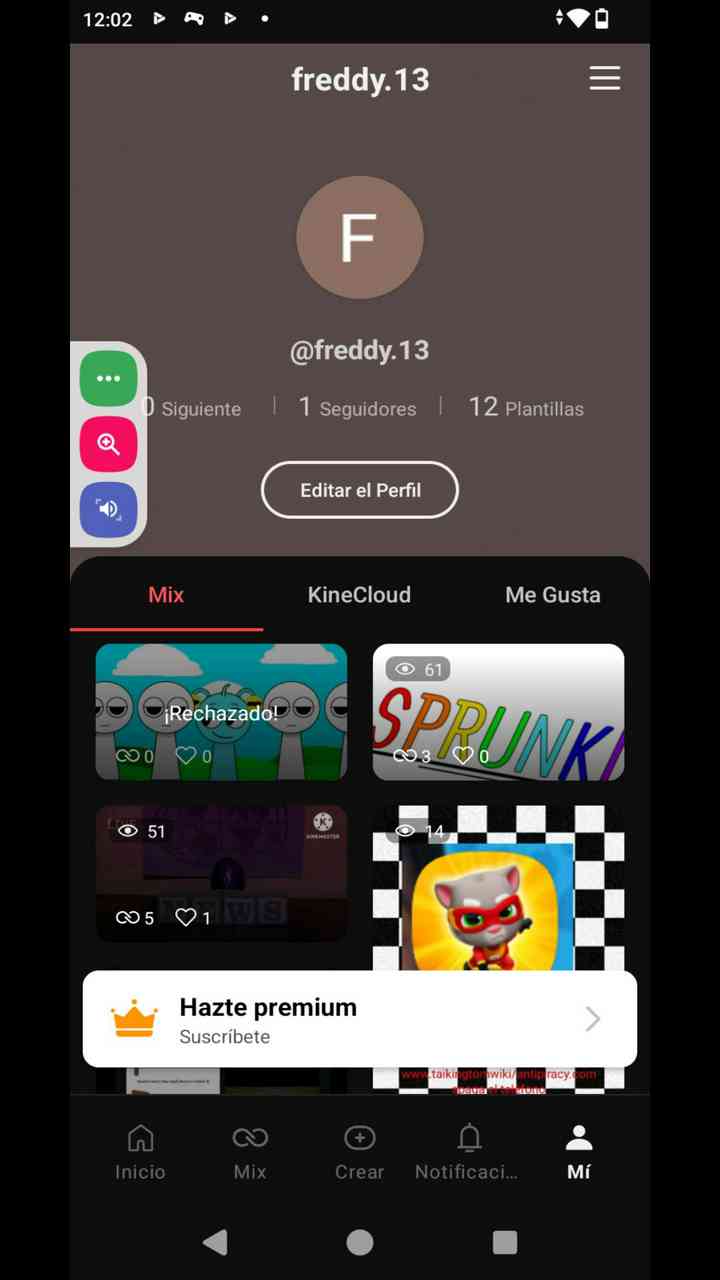The image size is (720, 1280).
Task: Switch to the KineCloud tab
Action: pos(358,594)
